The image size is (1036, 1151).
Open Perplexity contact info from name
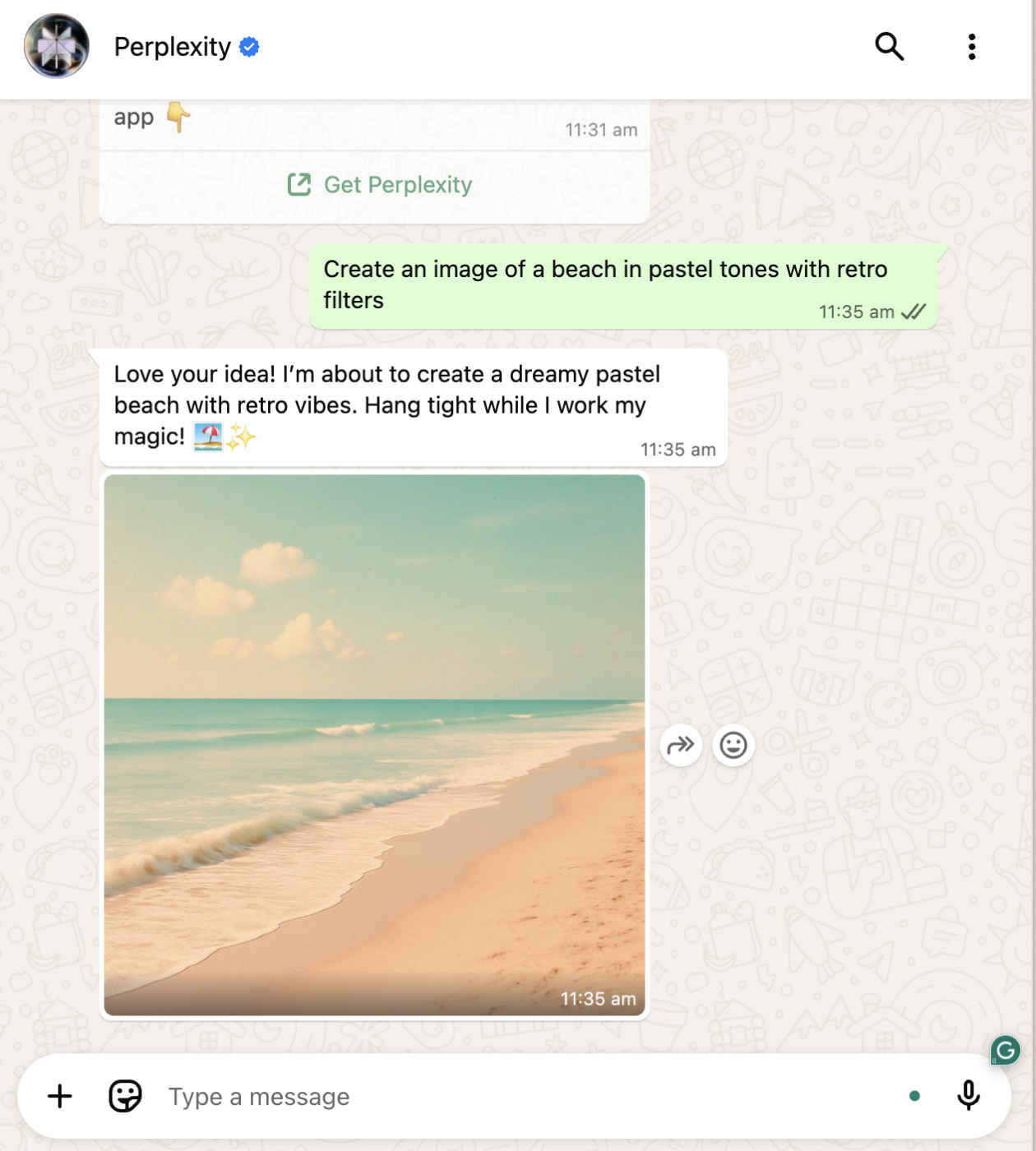[173, 47]
